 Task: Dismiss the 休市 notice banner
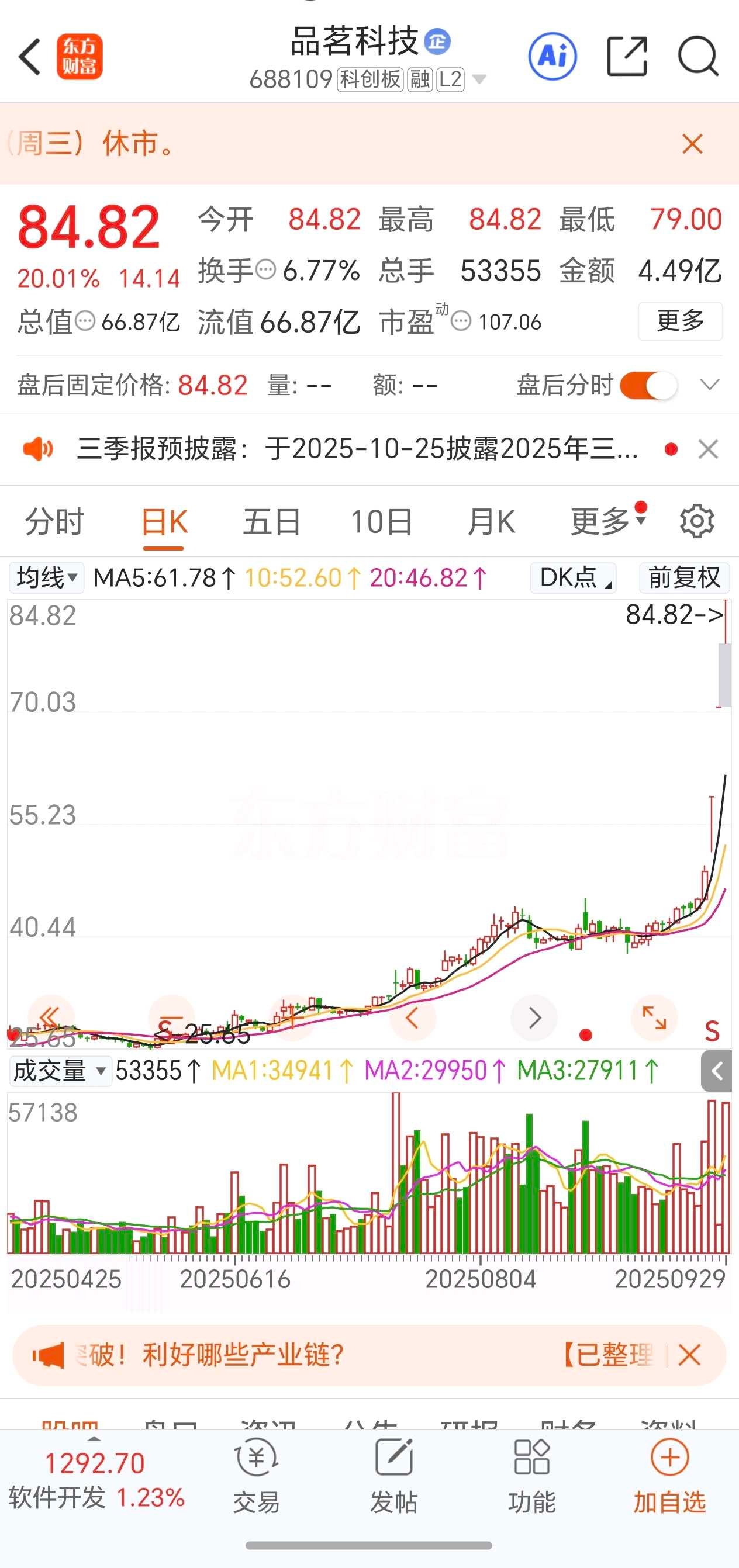tap(692, 144)
